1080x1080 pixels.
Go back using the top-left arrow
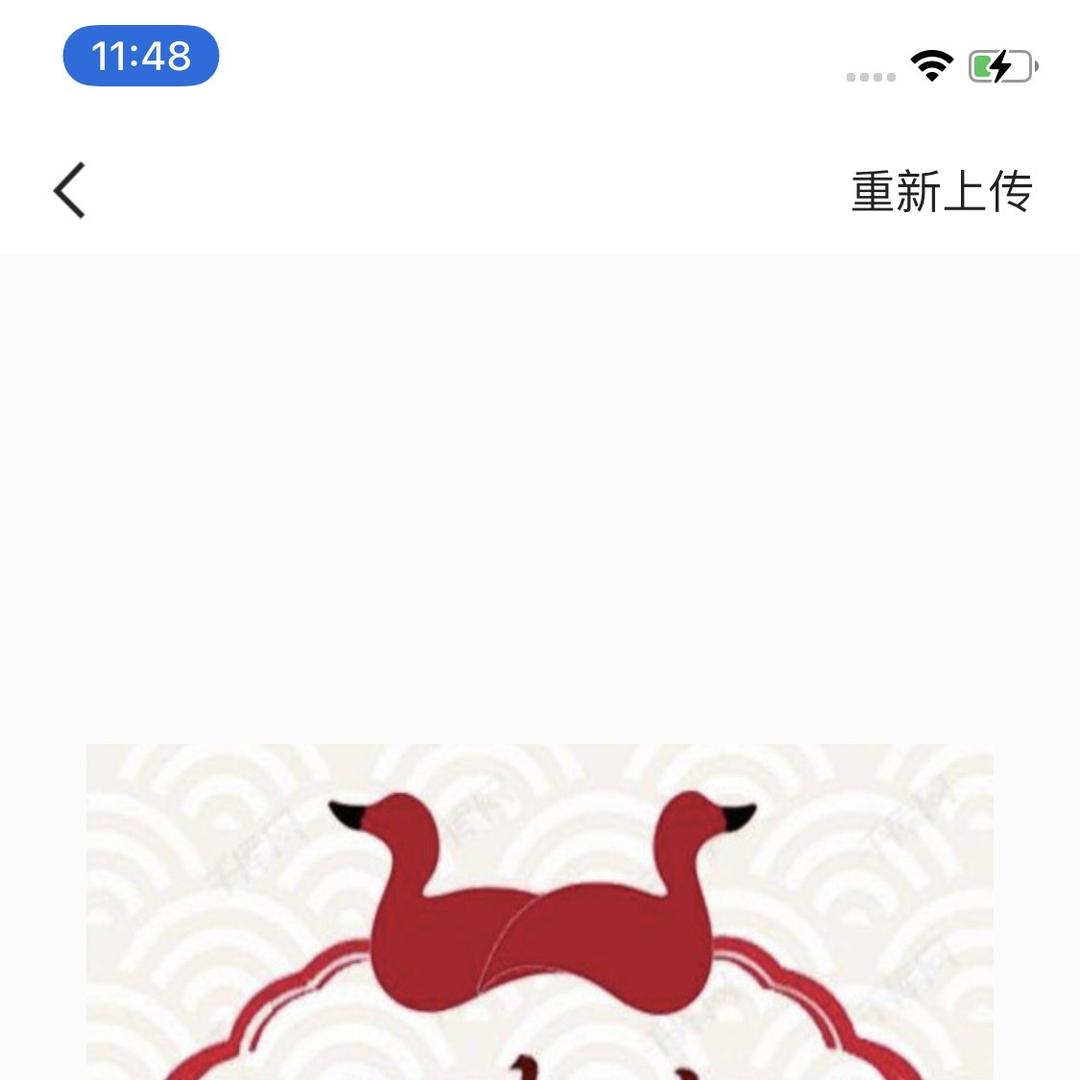tap(70, 190)
